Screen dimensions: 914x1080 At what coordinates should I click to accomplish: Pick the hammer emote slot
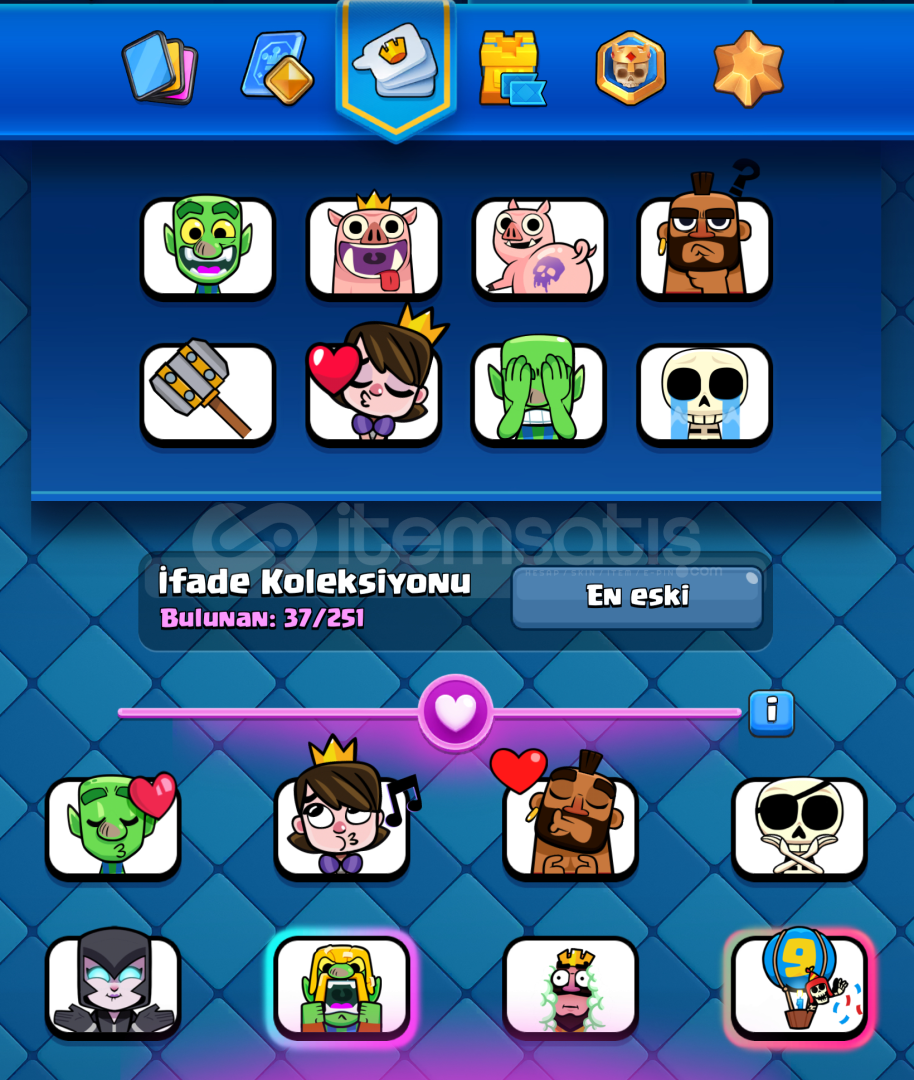tap(207, 393)
